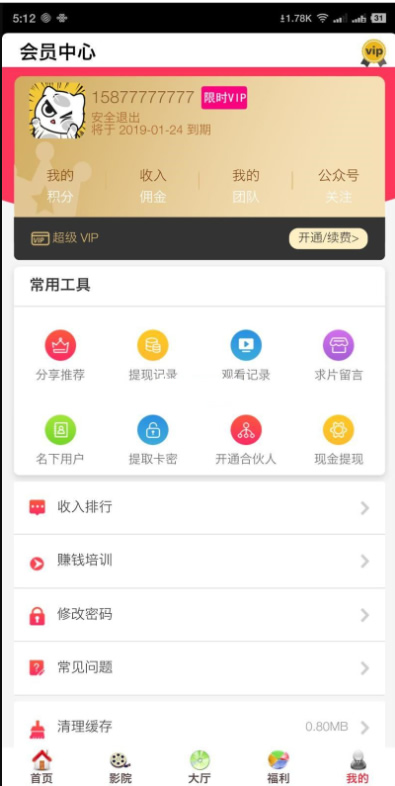This screenshot has height=786, width=395.
Task: Open 求片留言 tool
Action: click(338, 355)
